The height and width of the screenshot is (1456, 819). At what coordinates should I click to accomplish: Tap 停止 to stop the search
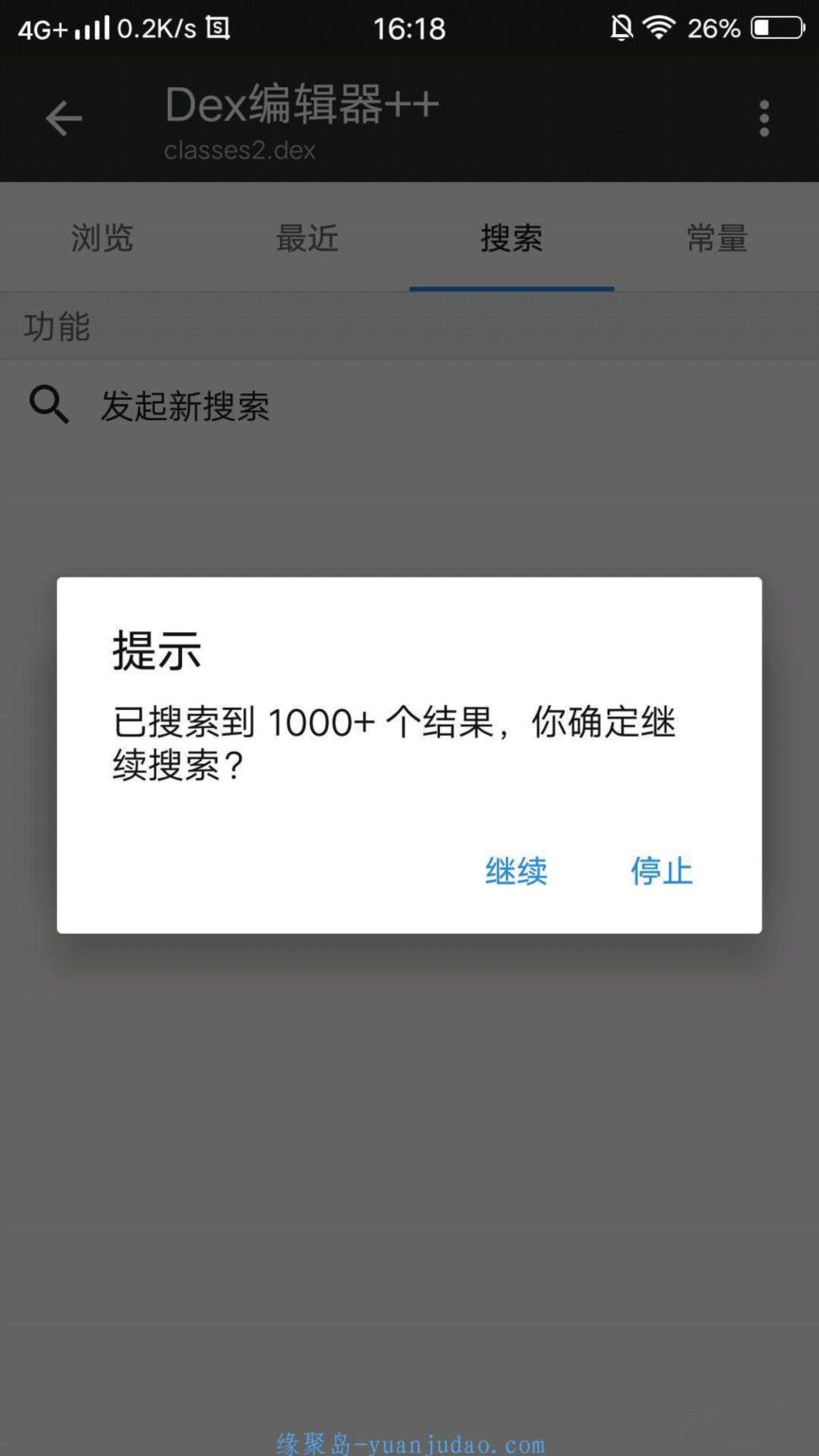click(x=662, y=870)
